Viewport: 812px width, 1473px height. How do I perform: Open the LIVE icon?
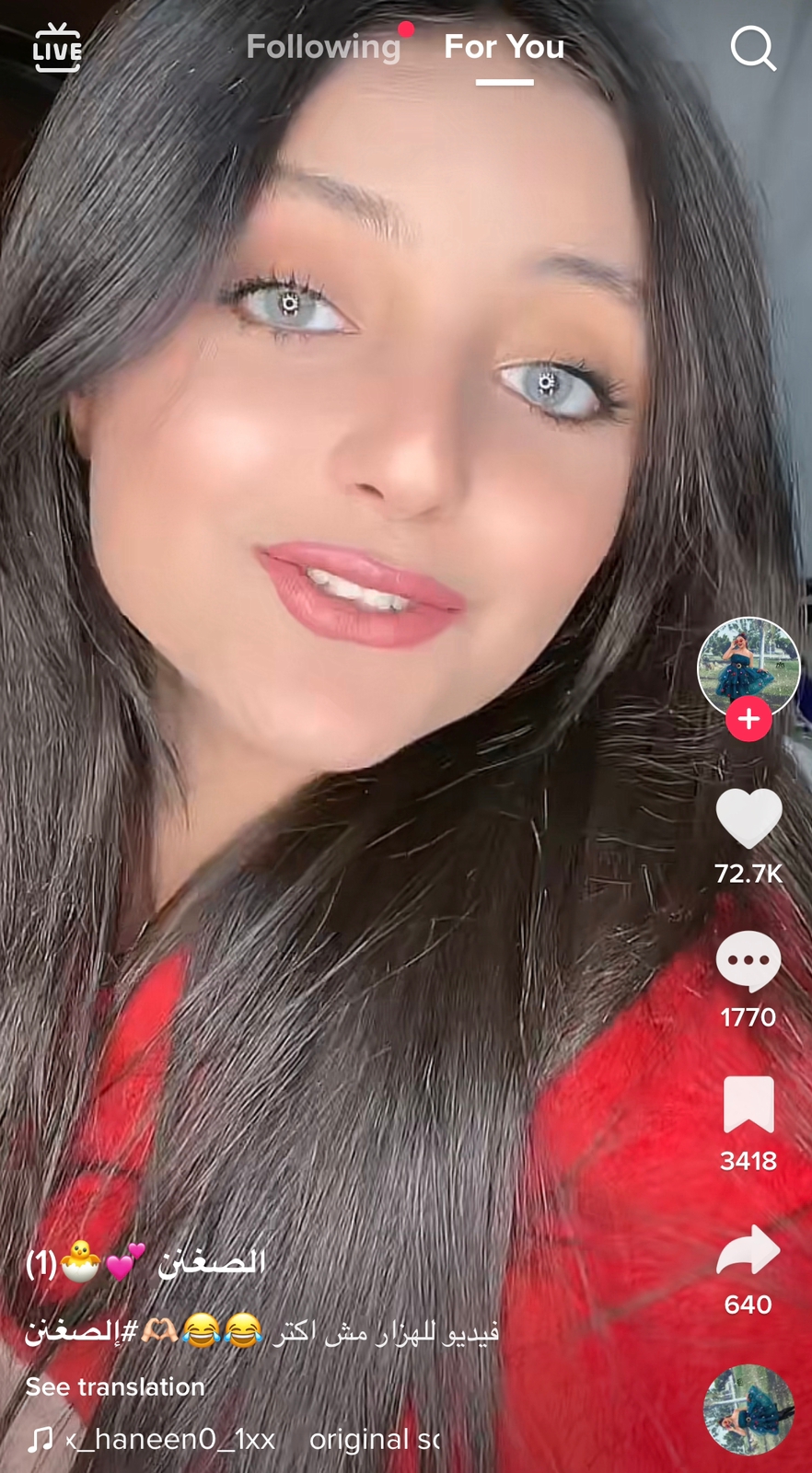click(x=57, y=48)
